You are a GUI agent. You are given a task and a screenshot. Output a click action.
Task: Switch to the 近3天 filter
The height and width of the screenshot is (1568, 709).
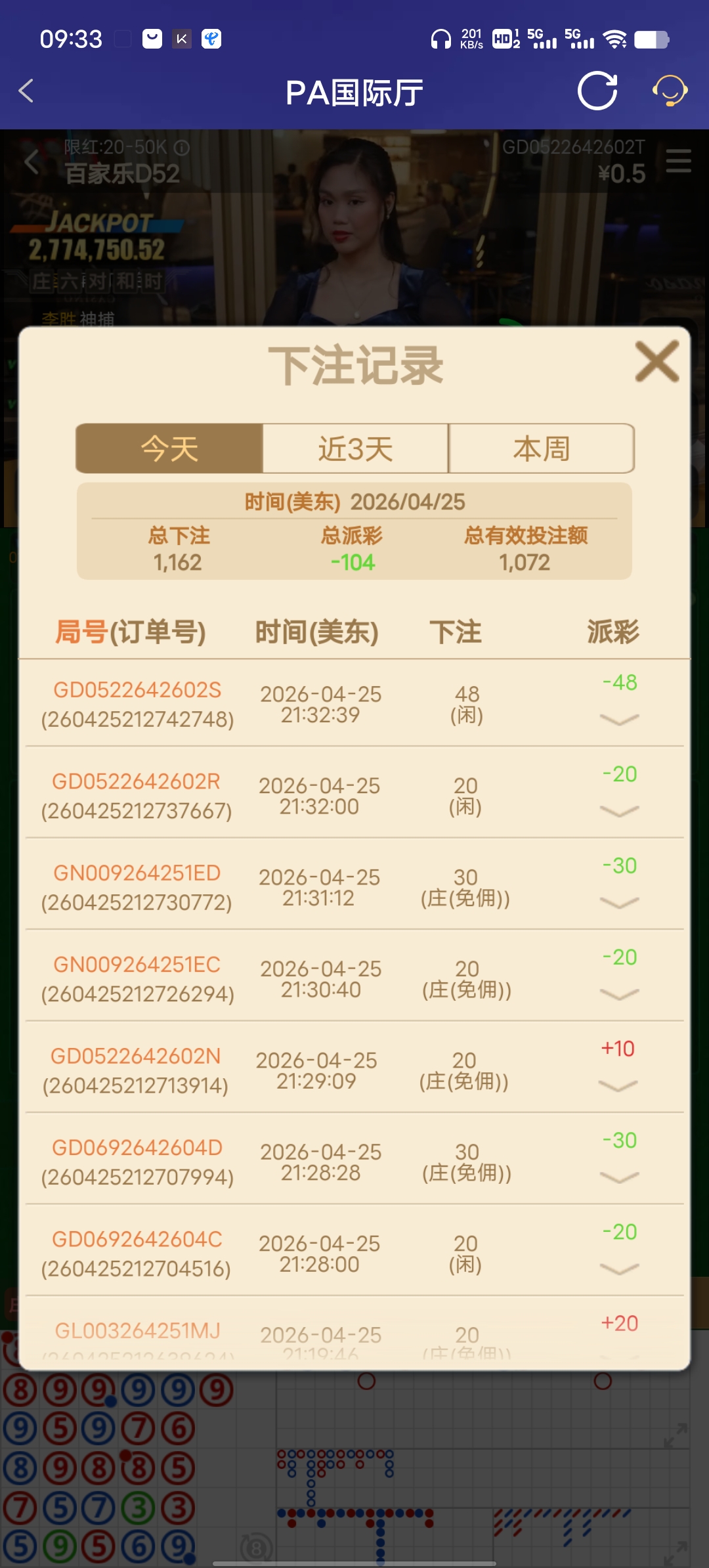pyautogui.click(x=354, y=448)
